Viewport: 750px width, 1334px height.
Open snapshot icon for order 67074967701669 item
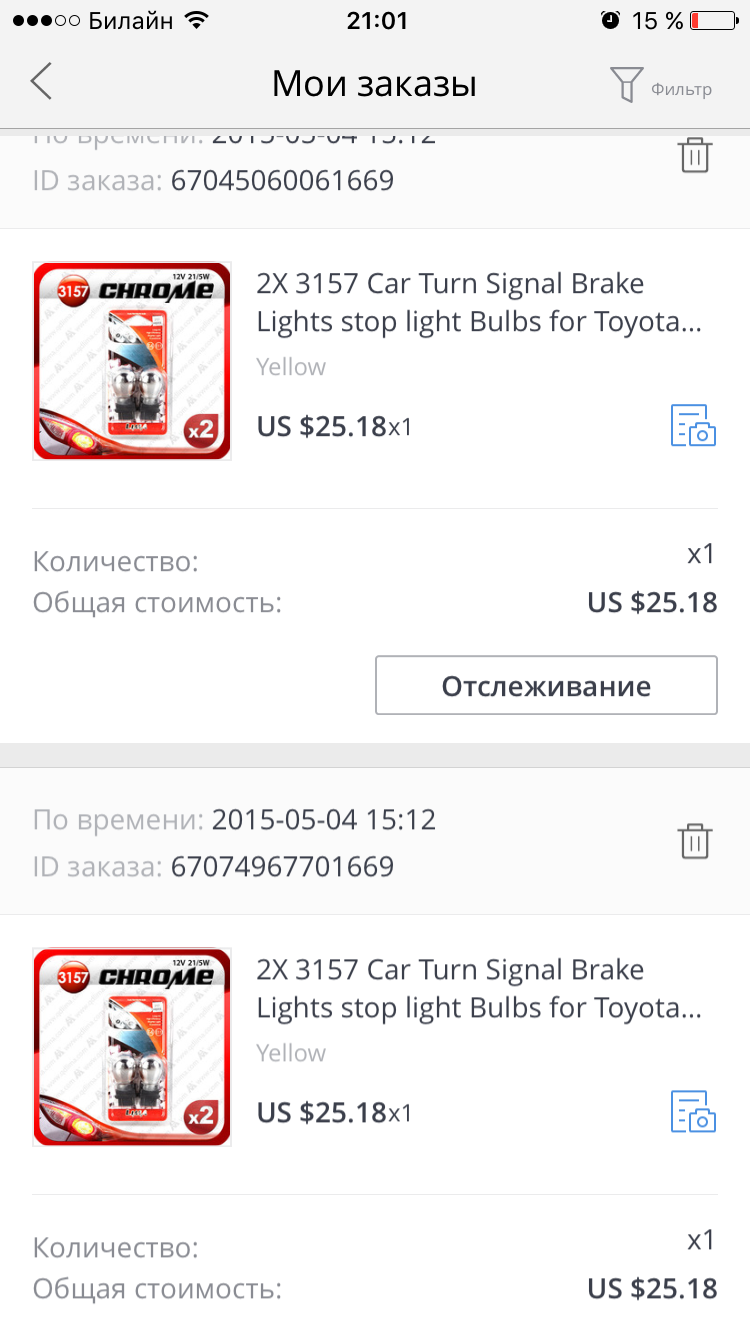click(693, 1111)
